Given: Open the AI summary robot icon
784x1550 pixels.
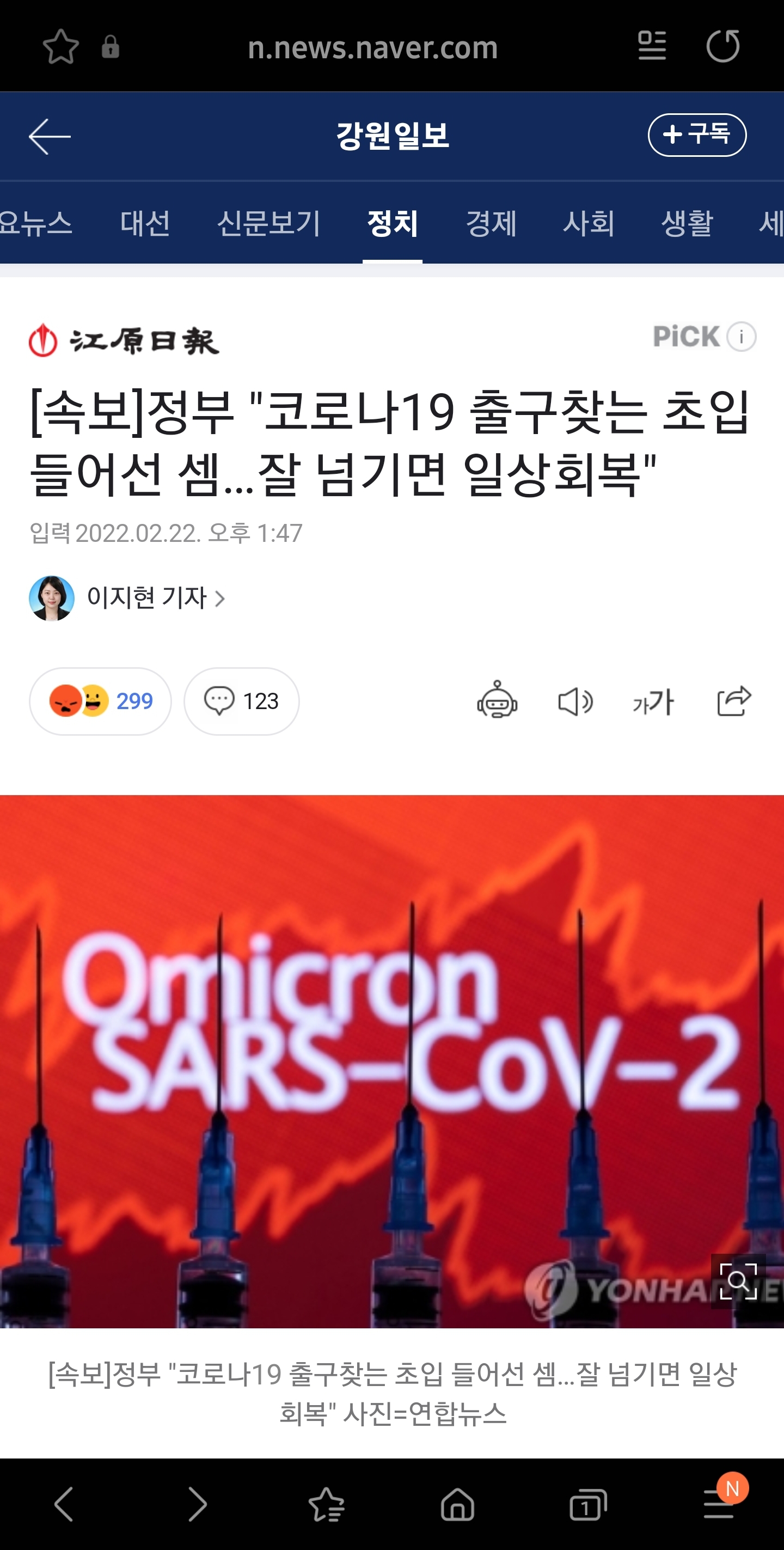Looking at the screenshot, I should [x=497, y=701].
